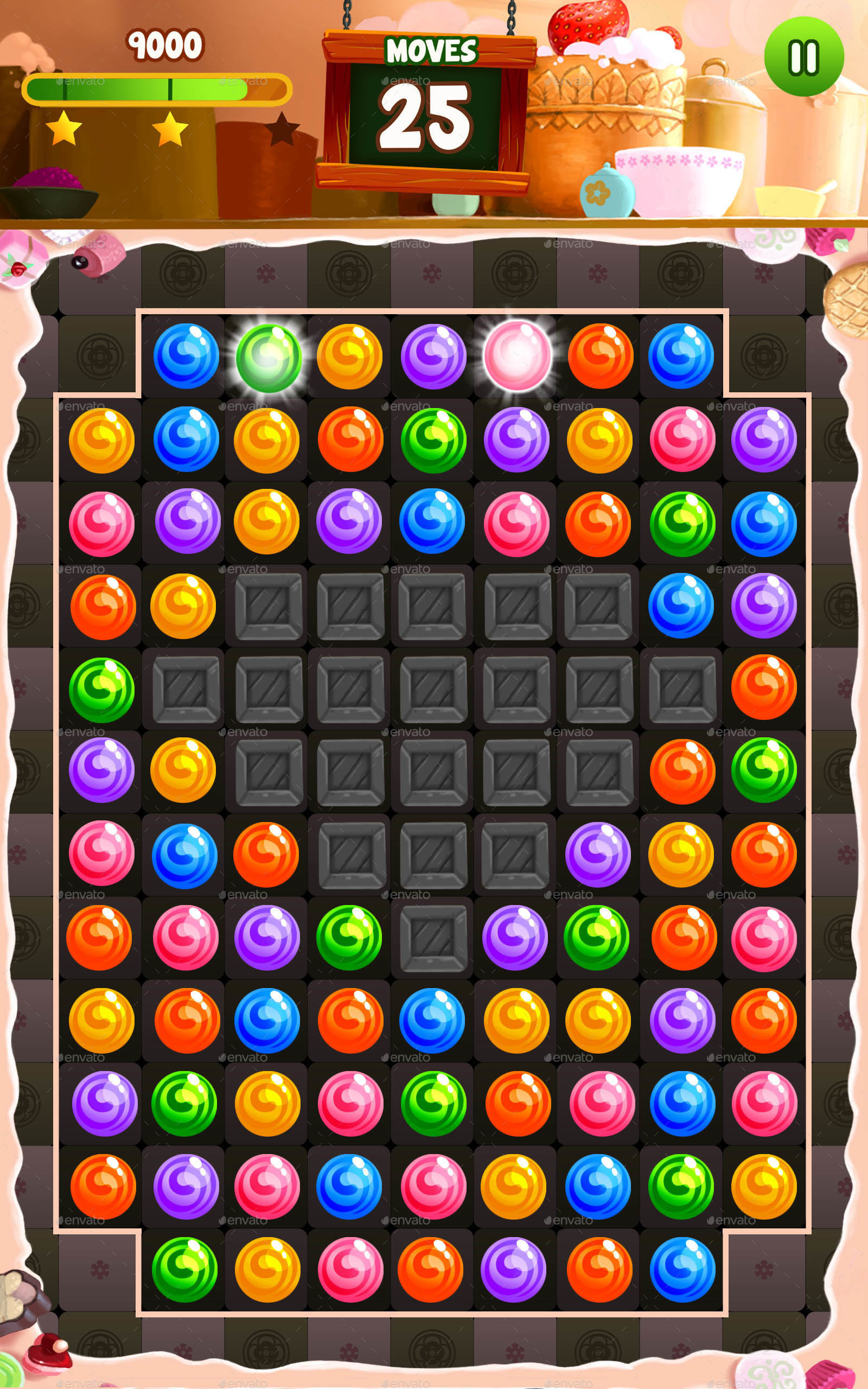Image resolution: width=868 pixels, height=1389 pixels.
Task: Pause the game
Action: coord(803,56)
